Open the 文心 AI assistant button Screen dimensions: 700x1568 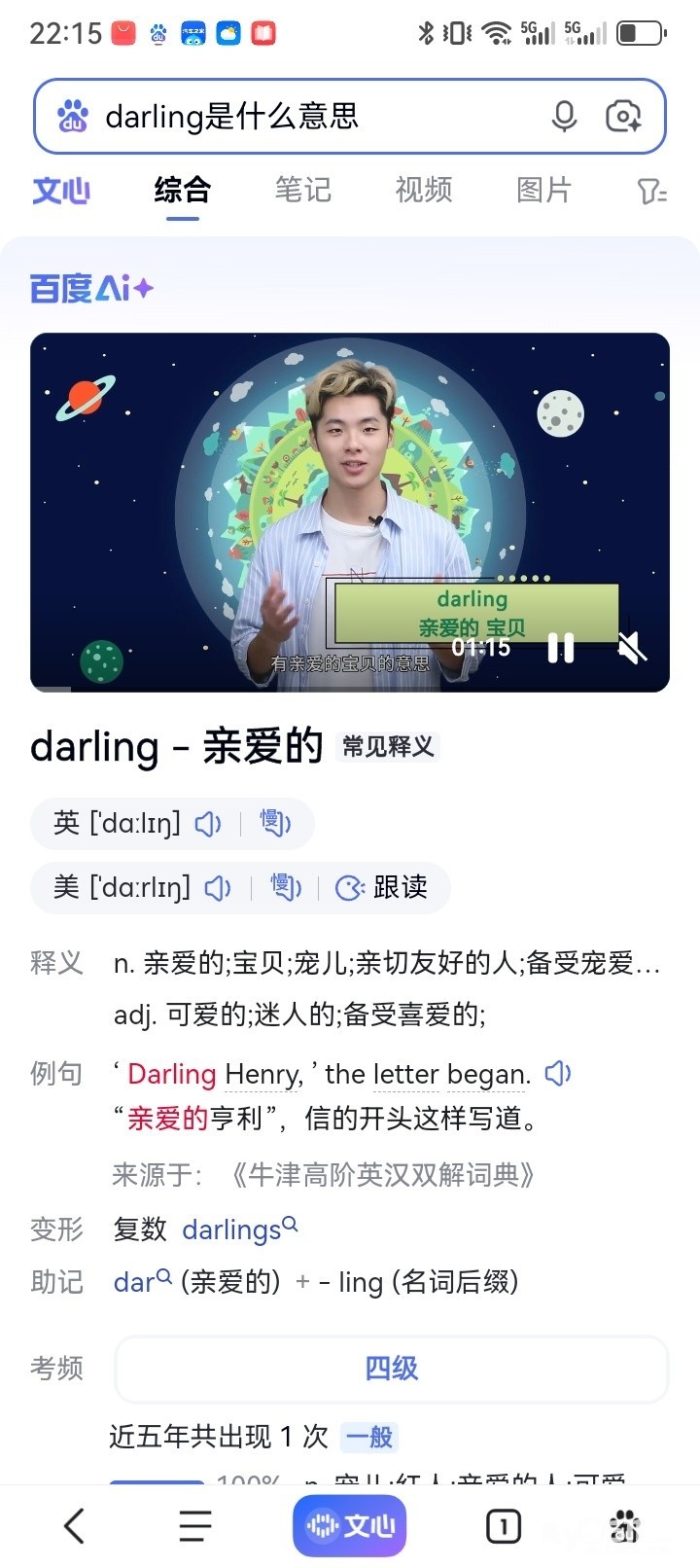point(349,1525)
